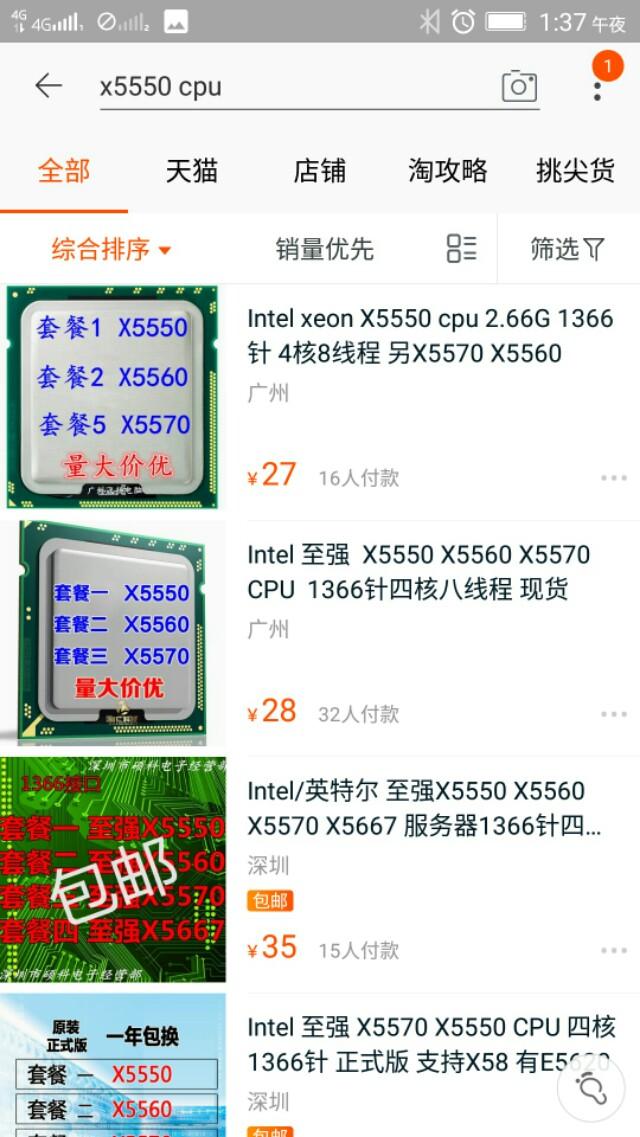
Task: Switch to the 天猫 tab
Action: pos(191,171)
